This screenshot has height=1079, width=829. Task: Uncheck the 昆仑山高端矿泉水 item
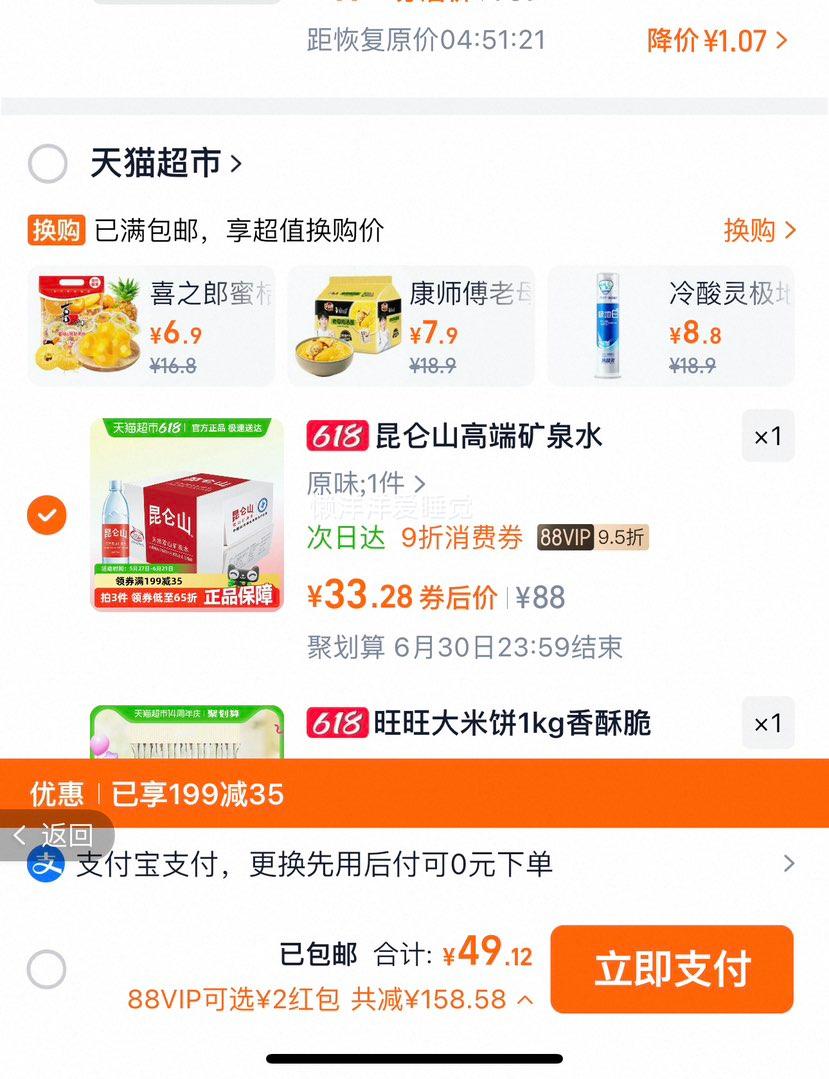tap(47, 515)
